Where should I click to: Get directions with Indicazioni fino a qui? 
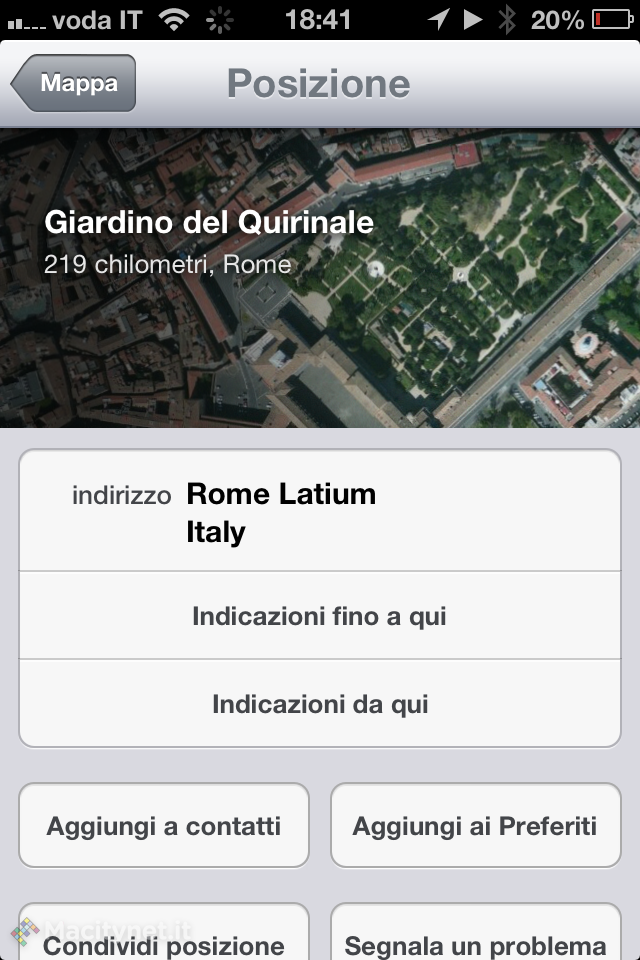click(x=320, y=616)
